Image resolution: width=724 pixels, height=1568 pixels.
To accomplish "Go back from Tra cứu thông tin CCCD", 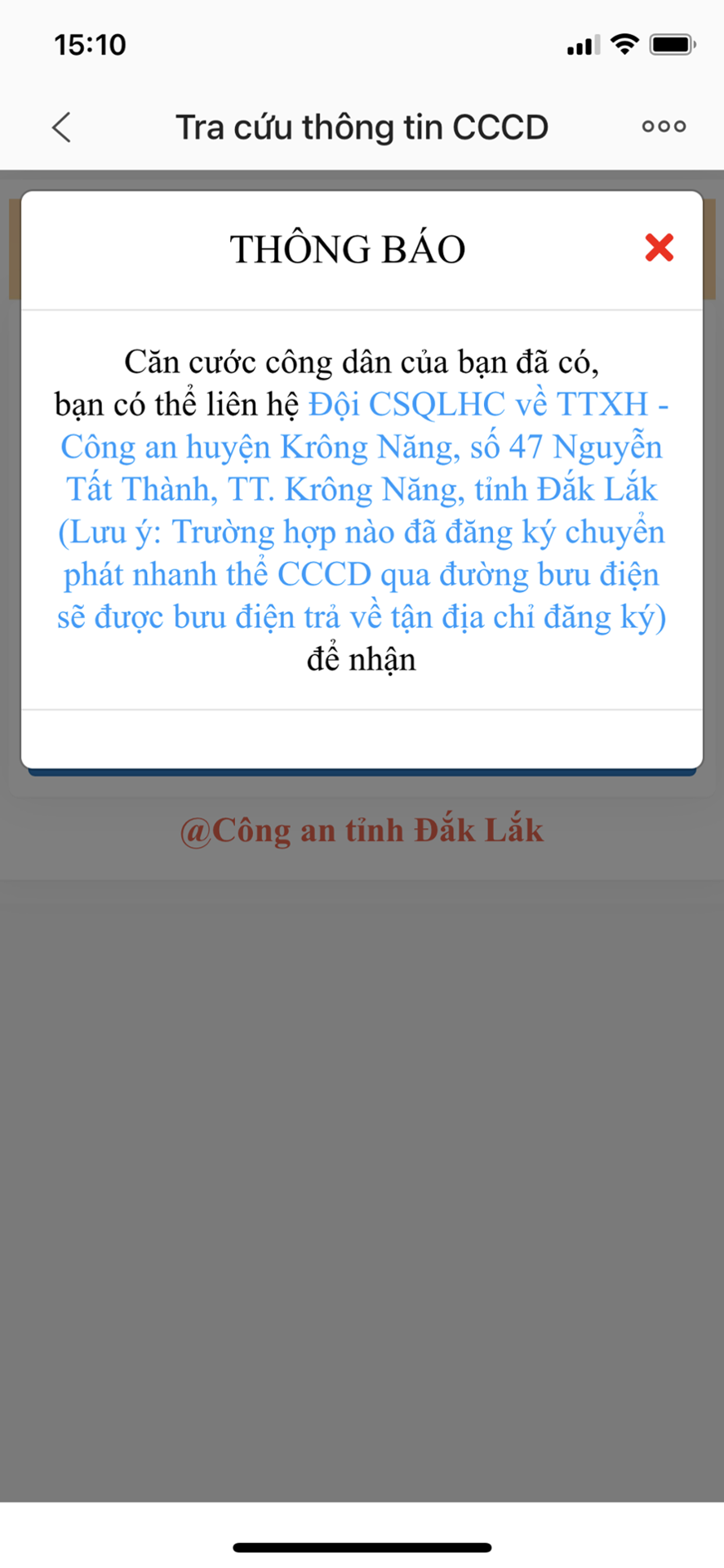I will tap(62, 127).
